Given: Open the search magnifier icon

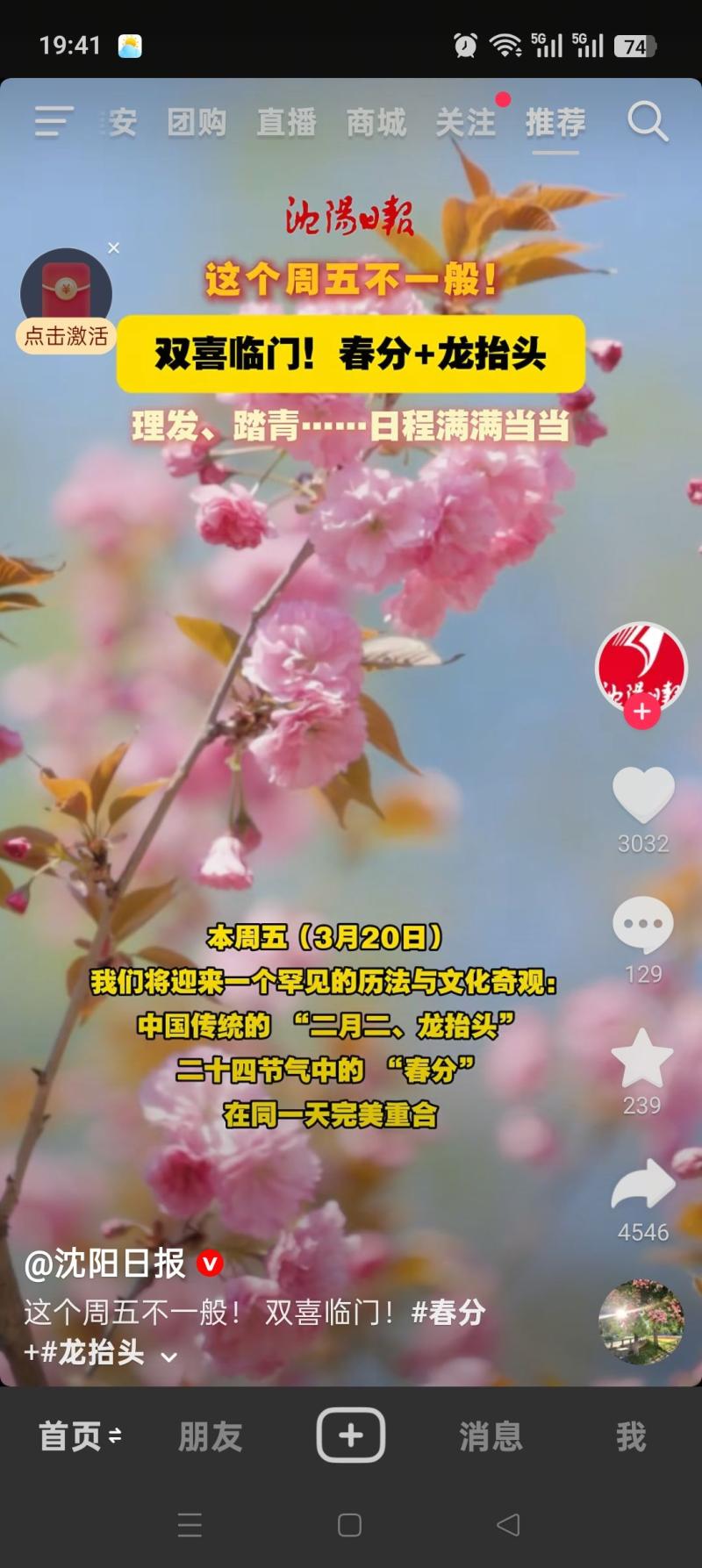Looking at the screenshot, I should click(648, 122).
